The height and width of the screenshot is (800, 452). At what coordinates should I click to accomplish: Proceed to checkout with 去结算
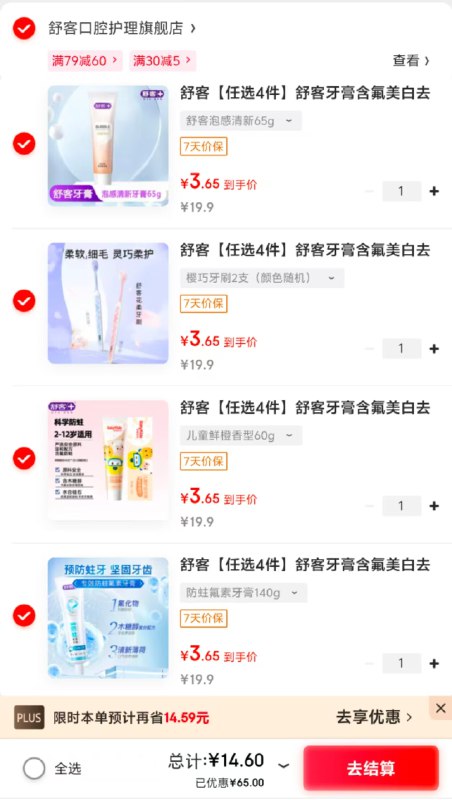[371, 768]
